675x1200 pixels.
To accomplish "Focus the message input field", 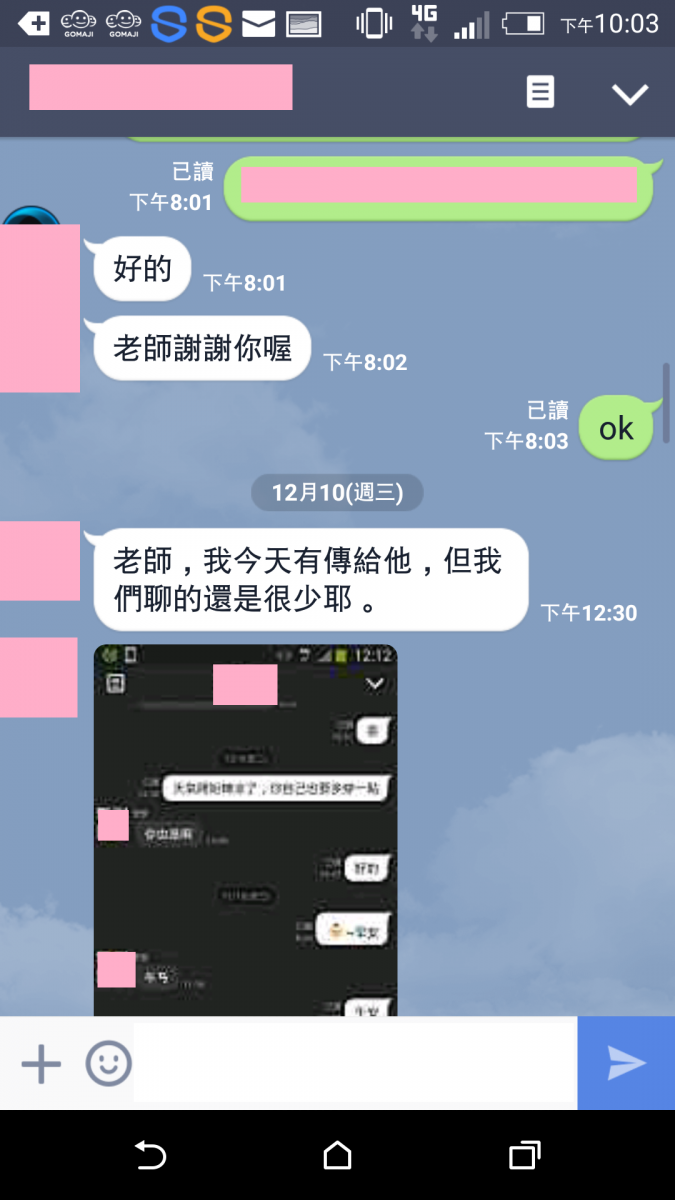I will tap(355, 1063).
